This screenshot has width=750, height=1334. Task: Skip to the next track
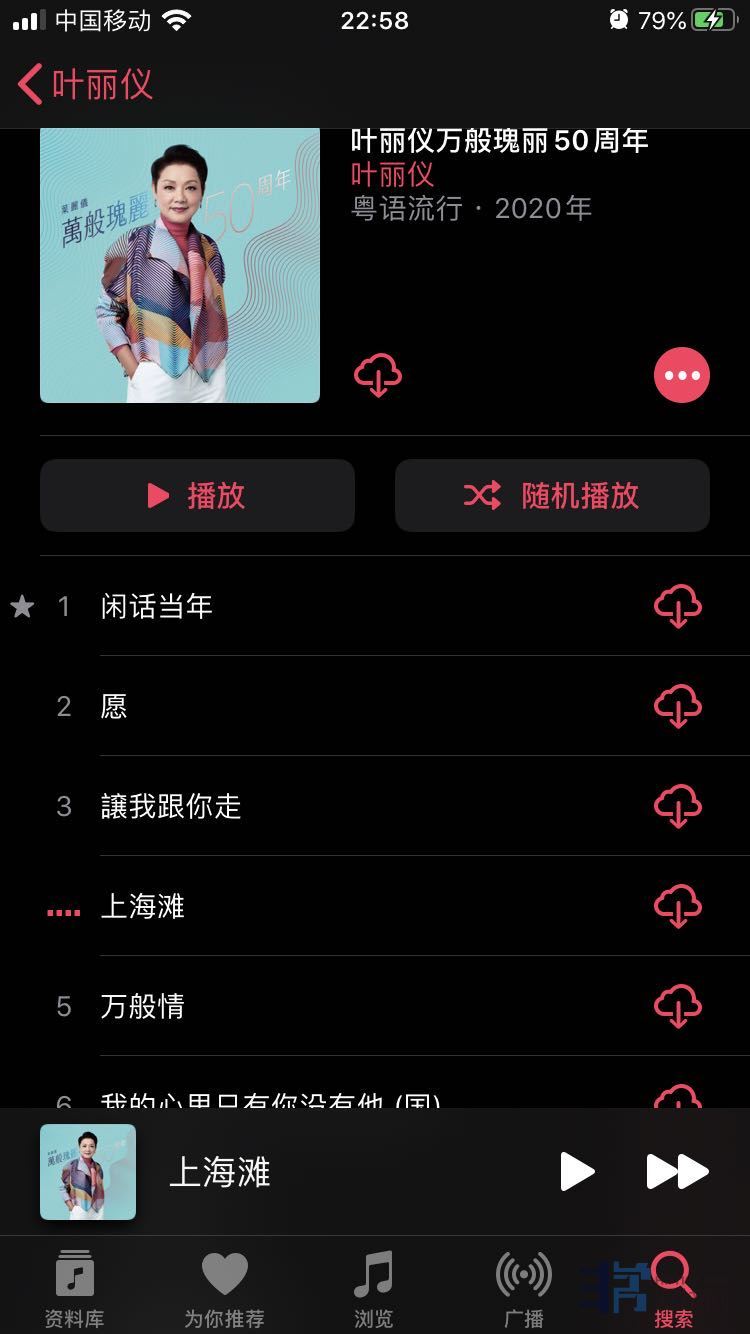click(x=678, y=1172)
